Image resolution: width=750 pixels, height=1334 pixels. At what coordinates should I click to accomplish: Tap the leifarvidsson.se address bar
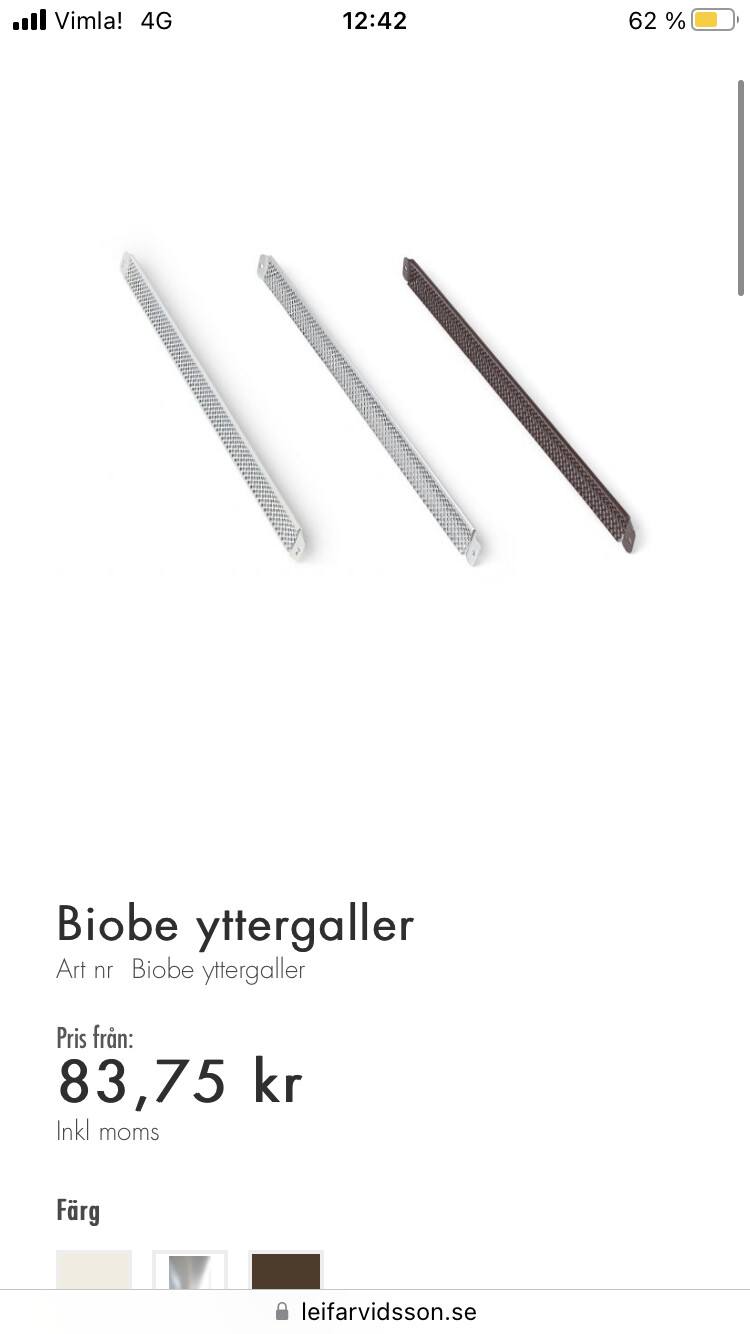coord(375,1311)
